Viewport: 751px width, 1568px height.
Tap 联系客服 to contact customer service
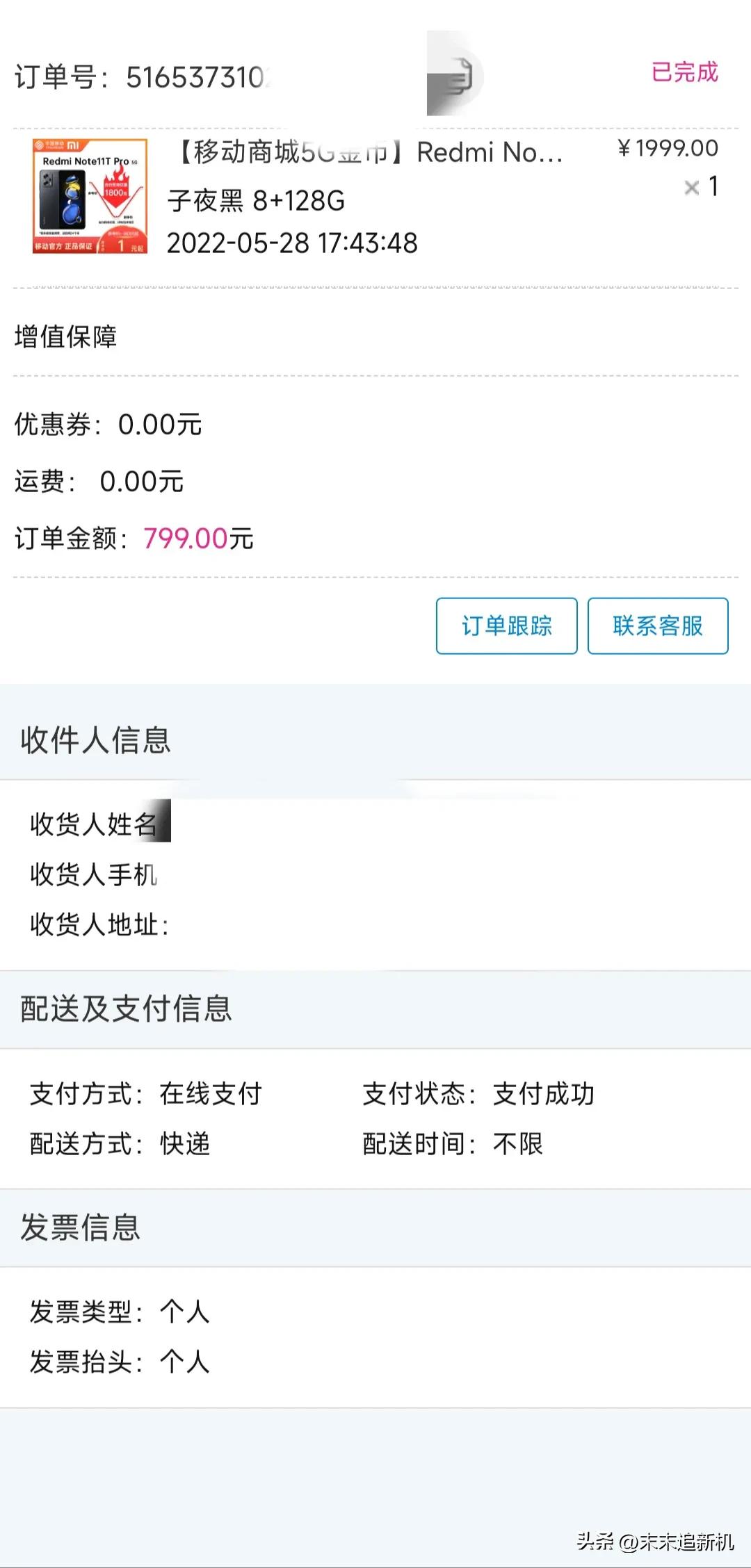[x=657, y=626]
